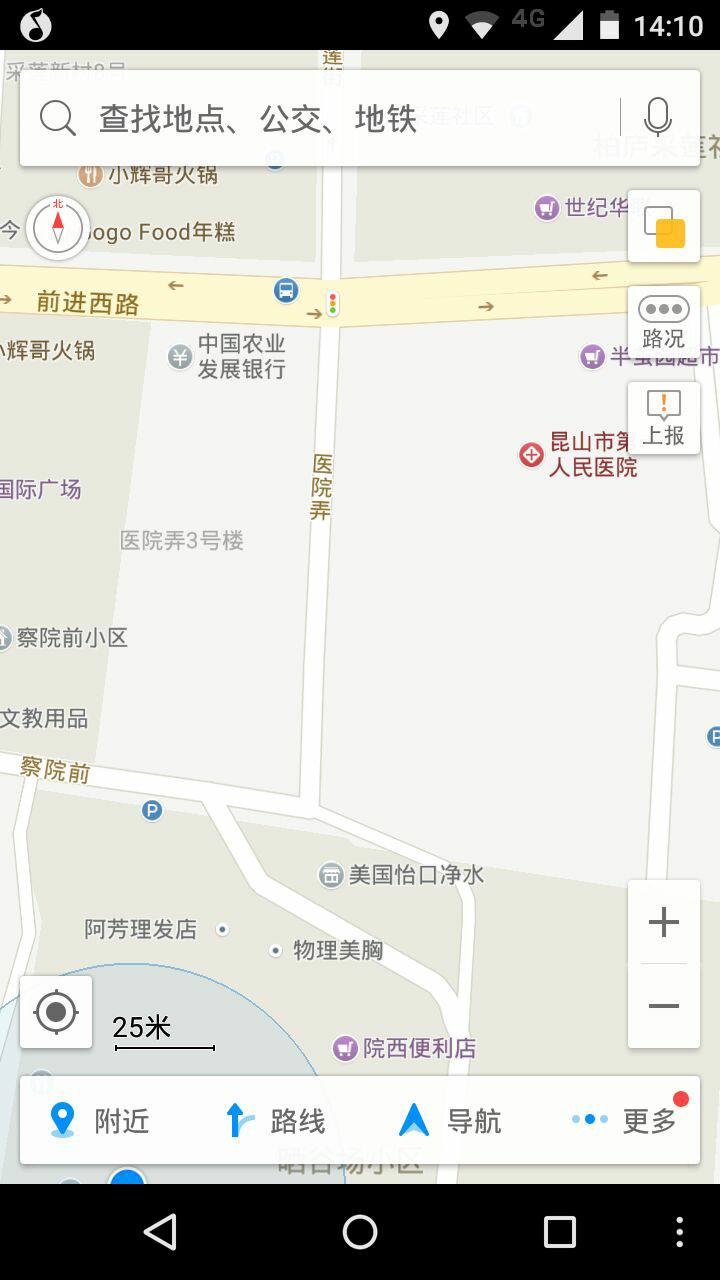720x1280 pixels.
Task: Open the search box for places and transit
Action: (320, 118)
